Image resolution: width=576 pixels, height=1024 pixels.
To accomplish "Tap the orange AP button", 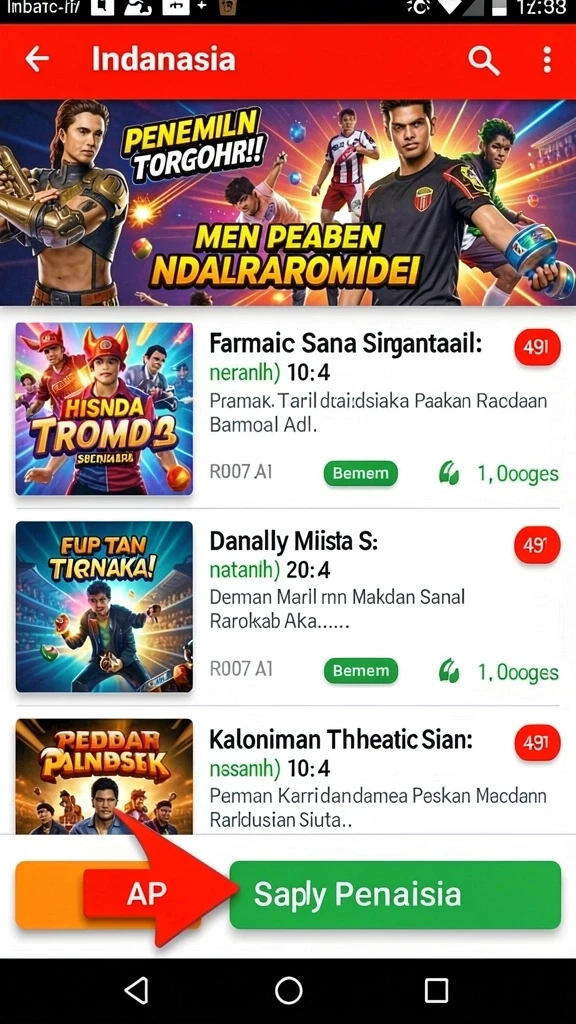I will [108, 895].
